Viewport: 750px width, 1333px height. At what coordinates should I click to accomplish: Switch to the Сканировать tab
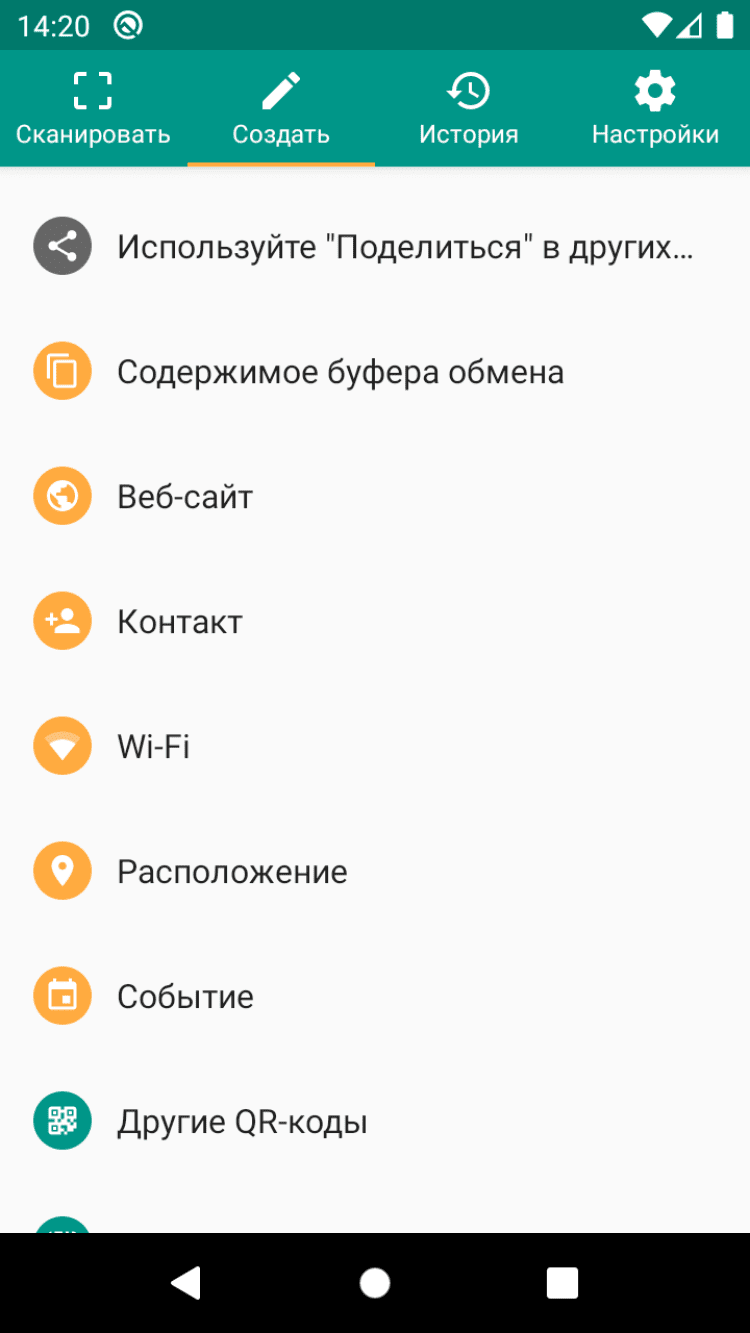pos(93,108)
